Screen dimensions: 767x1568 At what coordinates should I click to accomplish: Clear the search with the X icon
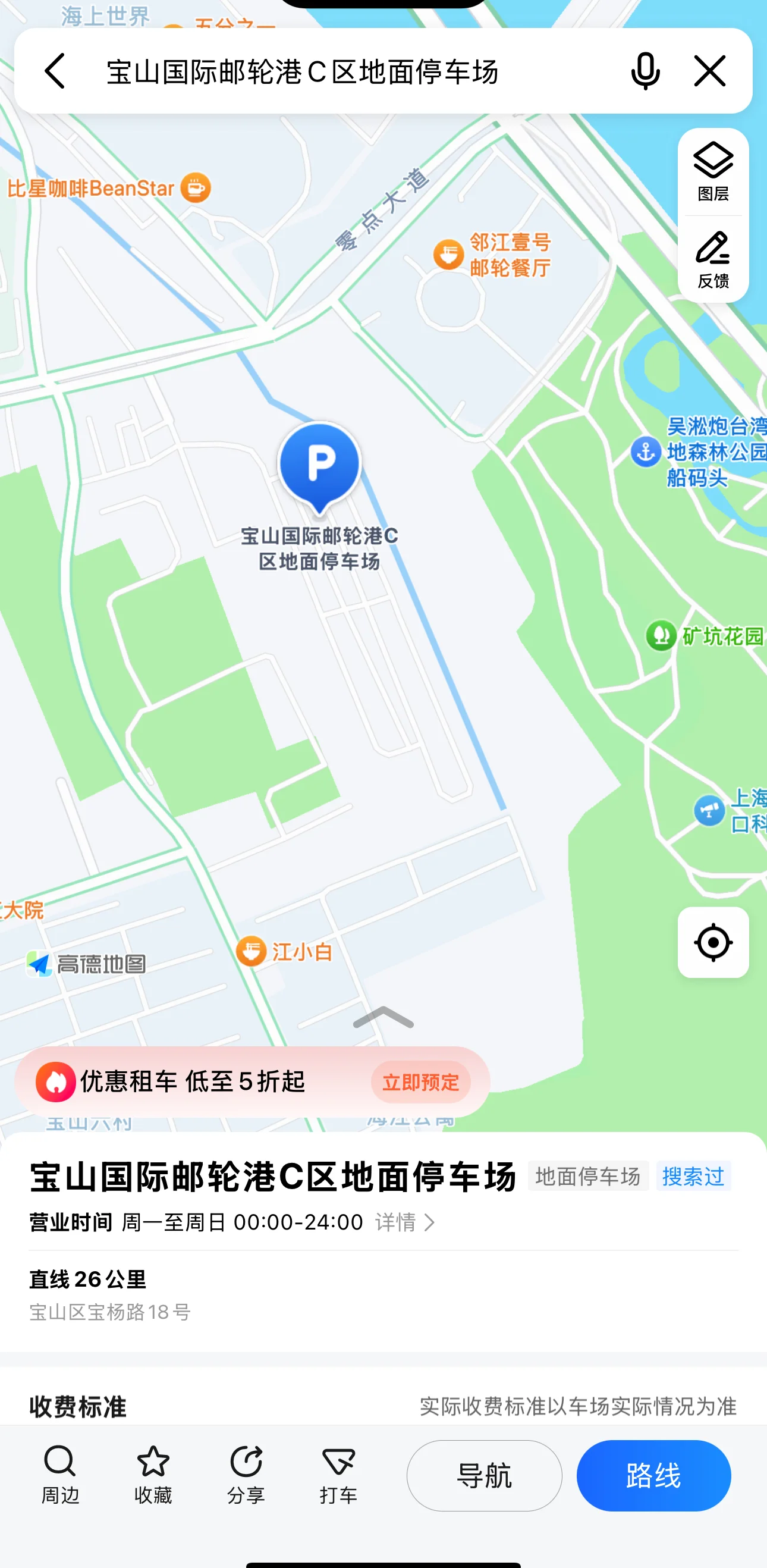click(x=709, y=71)
